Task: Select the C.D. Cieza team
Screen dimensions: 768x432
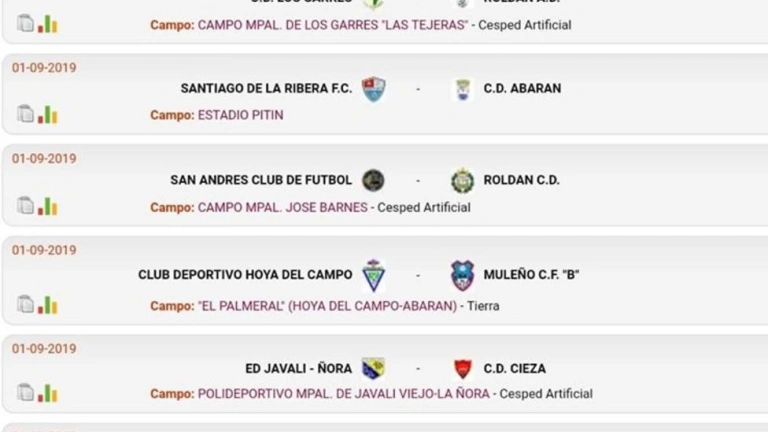Action: [514, 368]
